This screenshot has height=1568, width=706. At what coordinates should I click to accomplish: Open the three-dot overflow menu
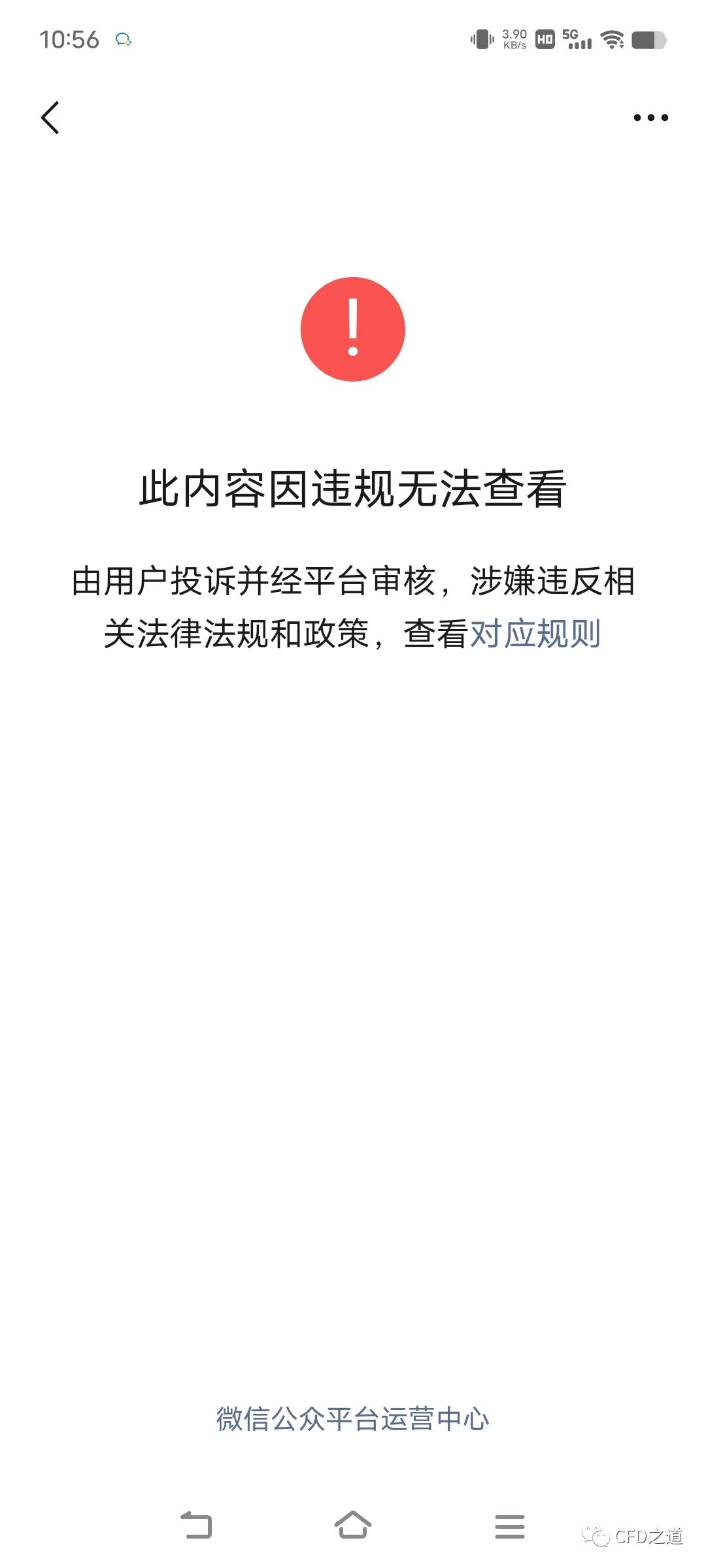pyautogui.click(x=650, y=118)
